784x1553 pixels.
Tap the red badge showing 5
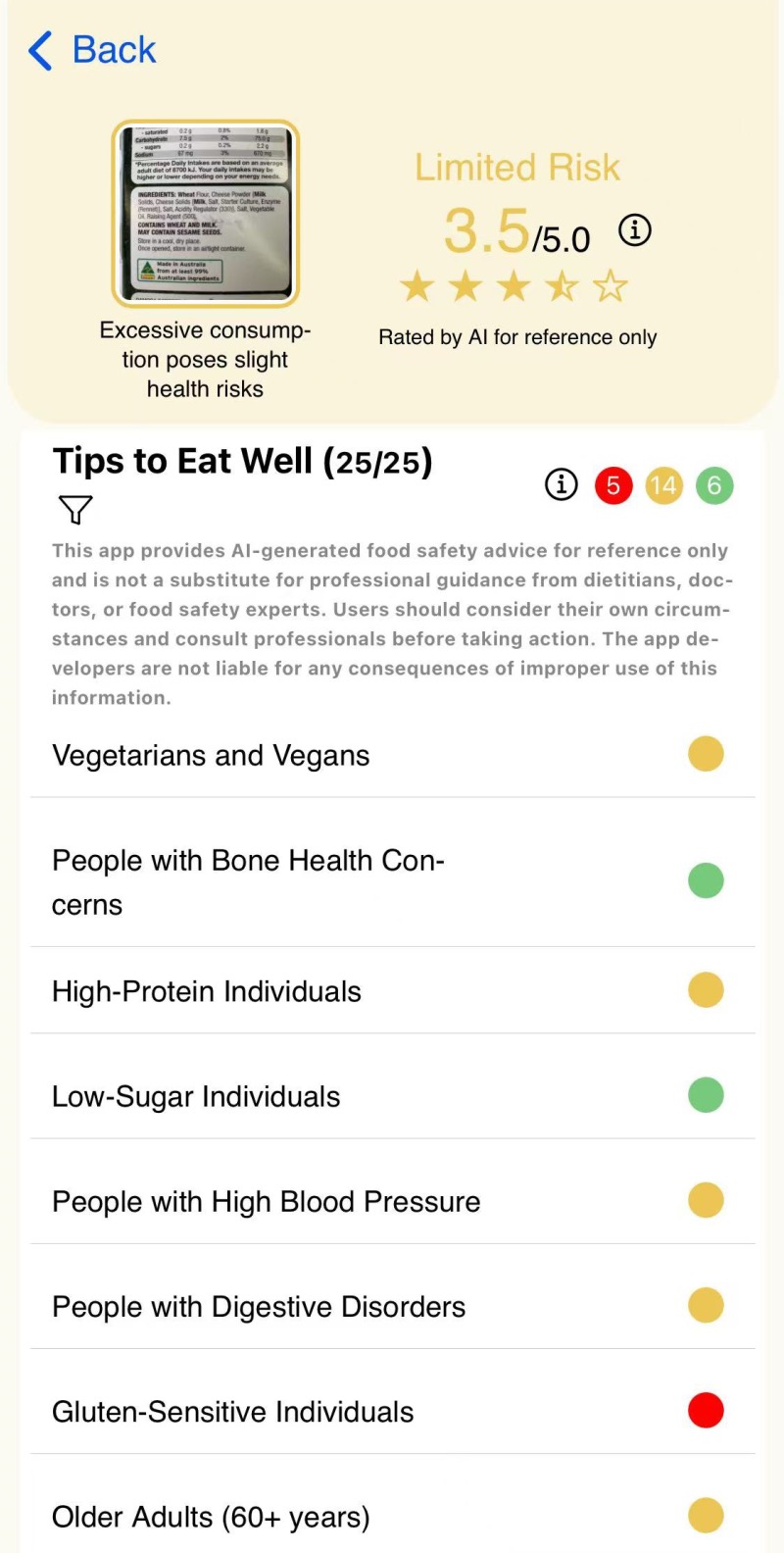pyautogui.click(x=613, y=484)
